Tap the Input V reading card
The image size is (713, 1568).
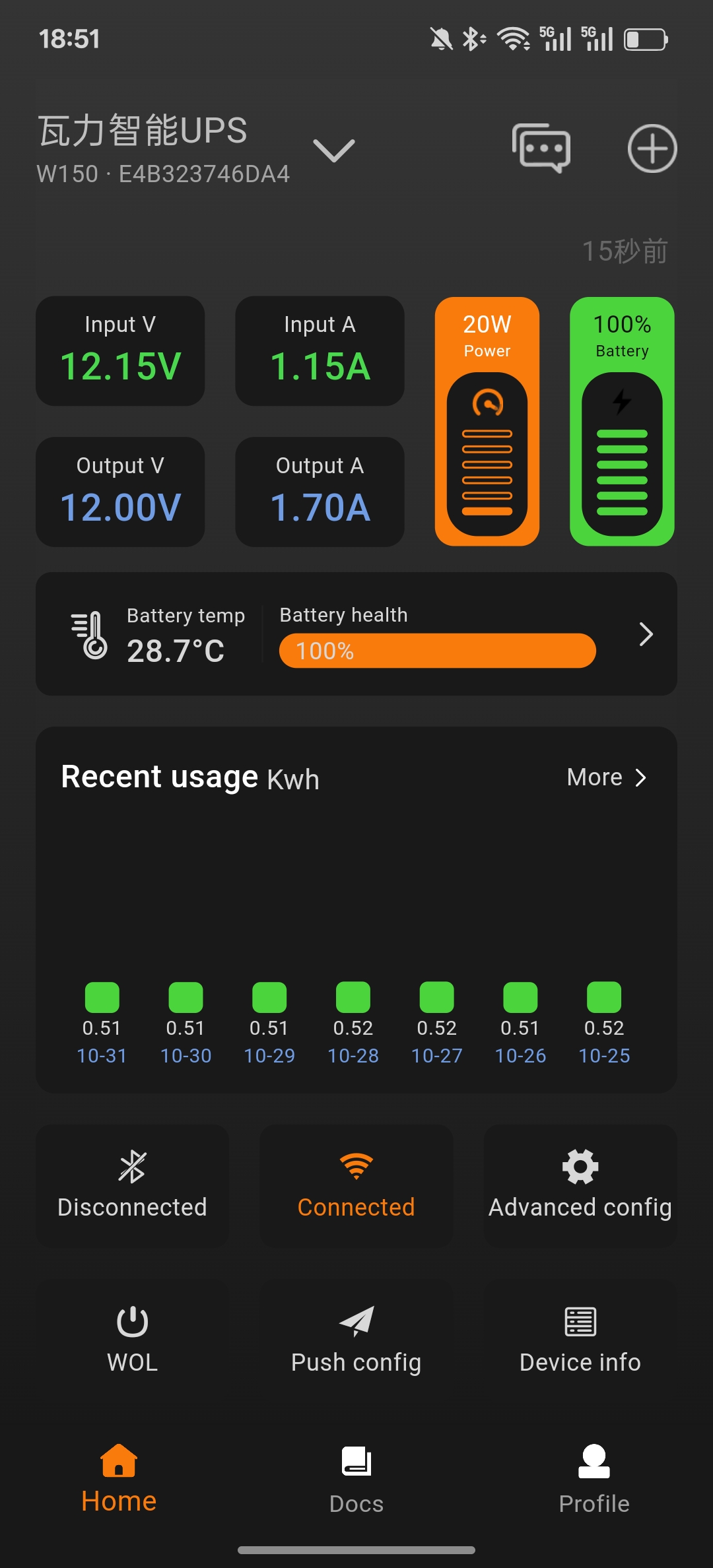(120, 351)
